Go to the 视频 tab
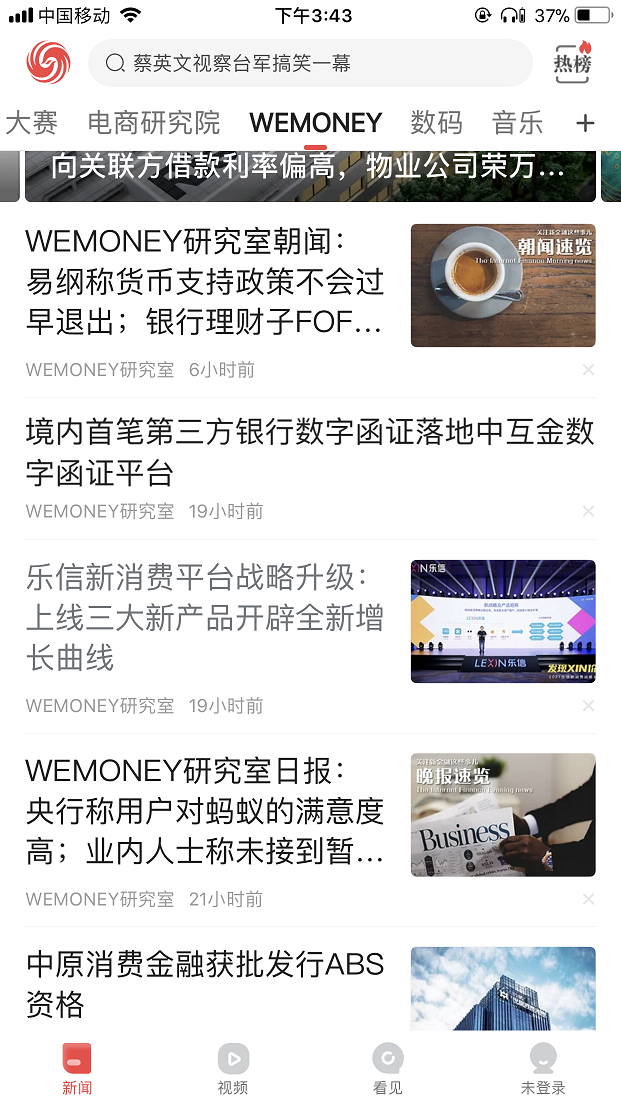 click(x=233, y=1069)
